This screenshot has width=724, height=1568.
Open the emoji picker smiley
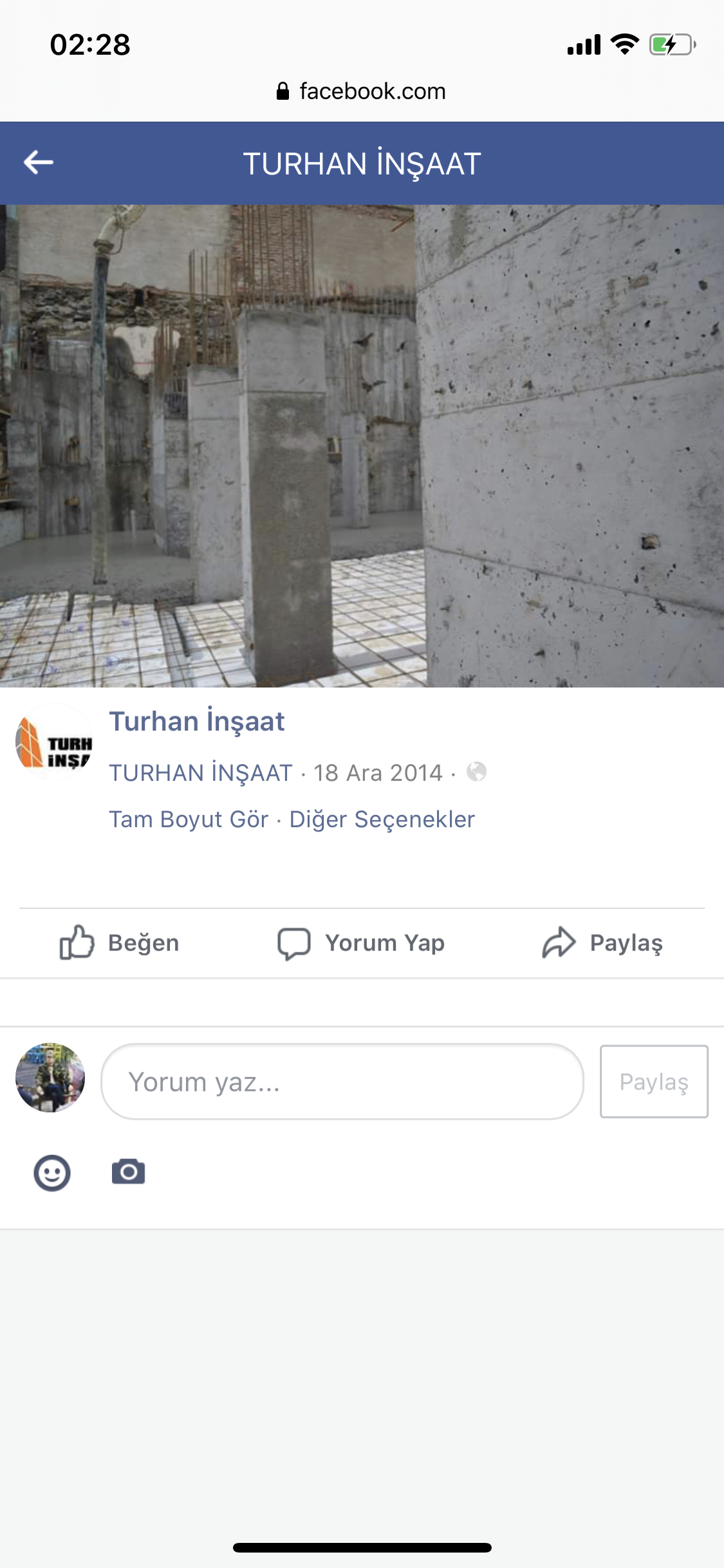52,1173
